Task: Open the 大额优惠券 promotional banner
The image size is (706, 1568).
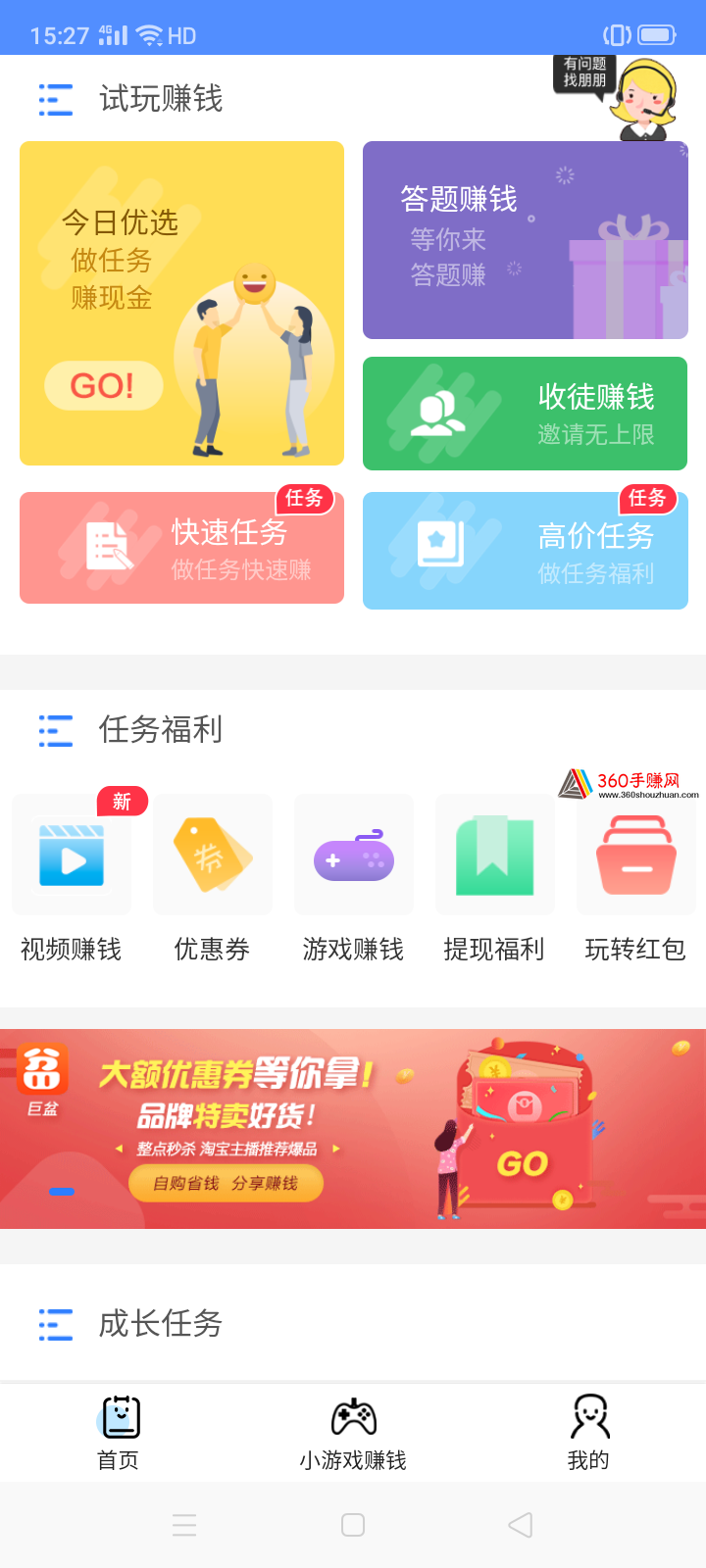Action: (353, 1129)
